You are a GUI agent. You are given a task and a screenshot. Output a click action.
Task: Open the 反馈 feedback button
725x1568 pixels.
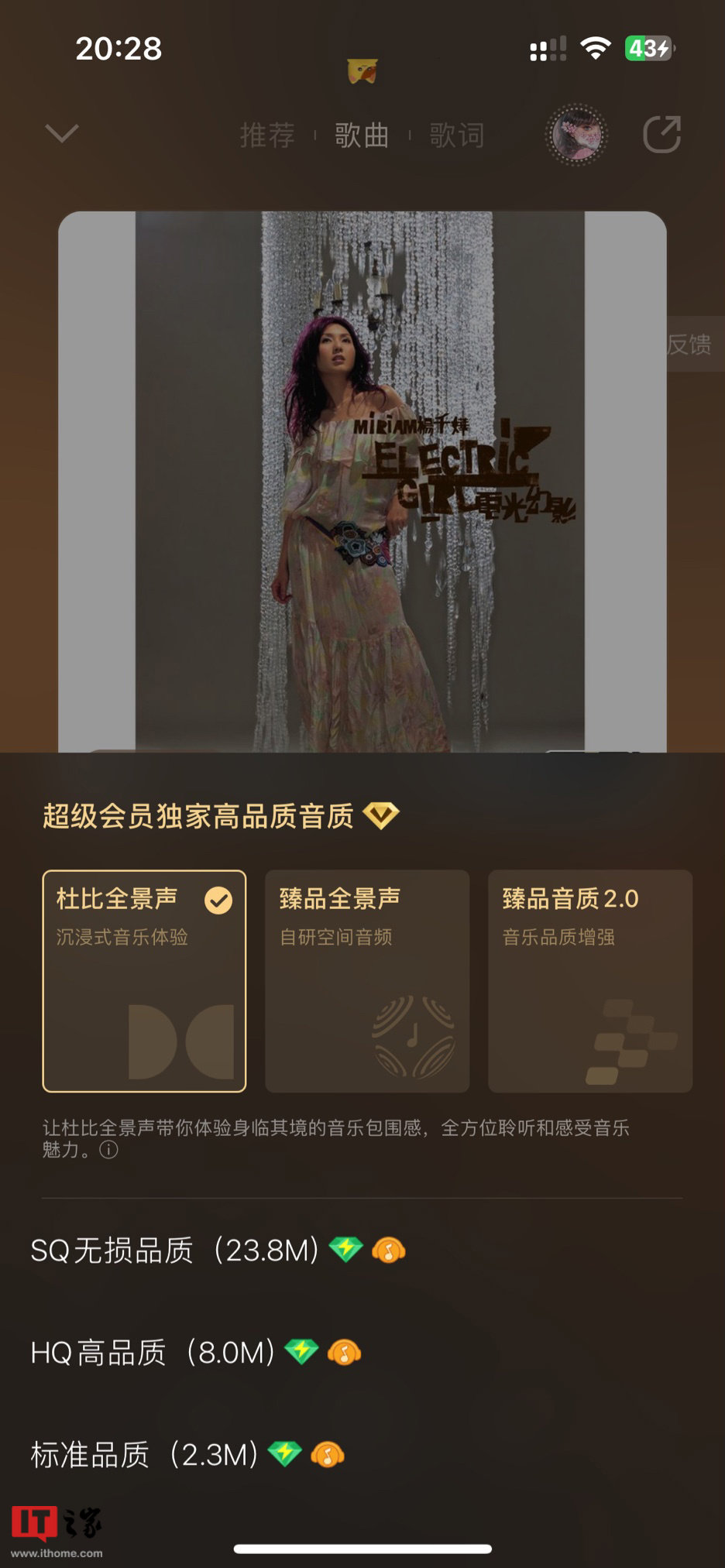(x=689, y=344)
